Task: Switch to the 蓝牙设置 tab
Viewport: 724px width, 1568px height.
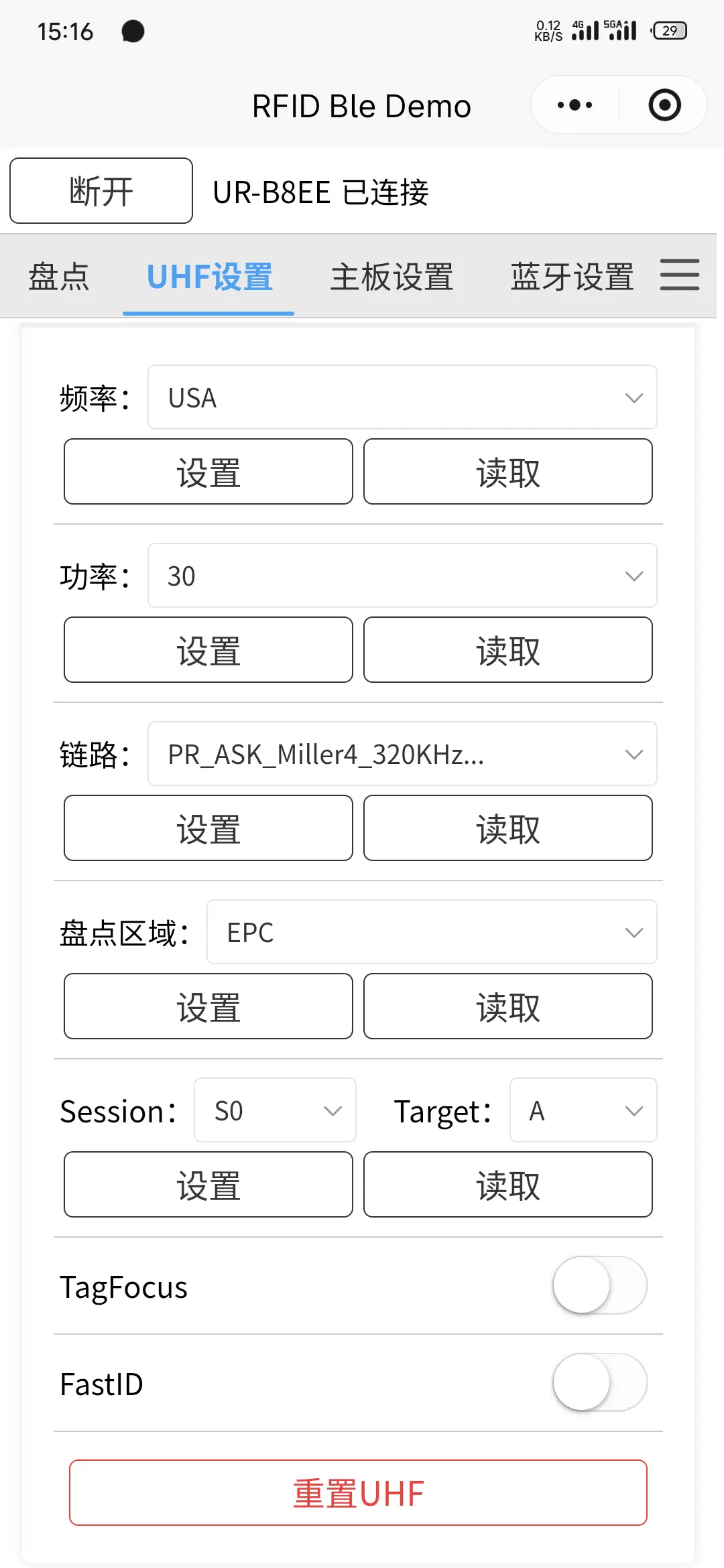Action: 572,277
